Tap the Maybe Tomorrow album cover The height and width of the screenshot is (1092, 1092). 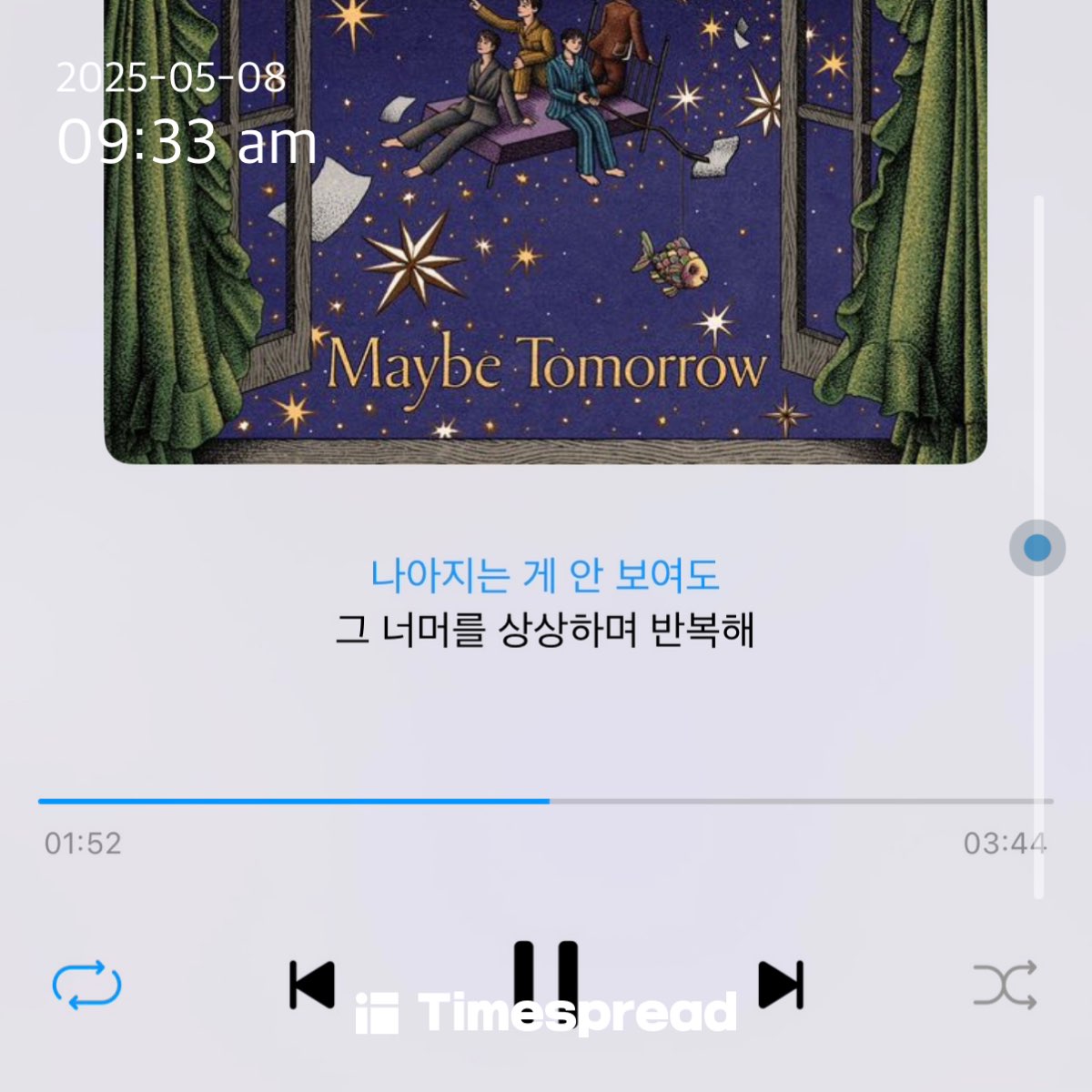[x=546, y=227]
